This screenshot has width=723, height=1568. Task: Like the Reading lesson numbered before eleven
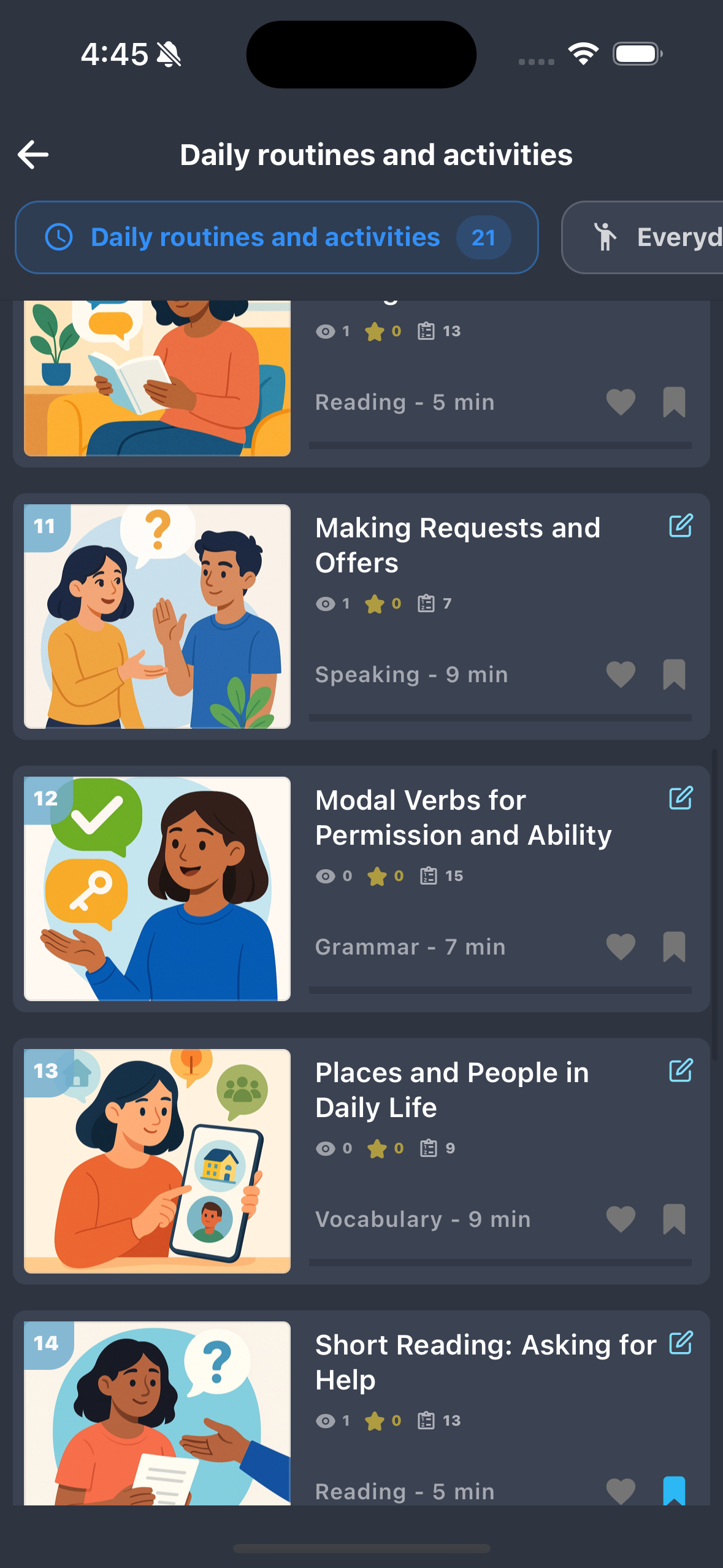(621, 402)
